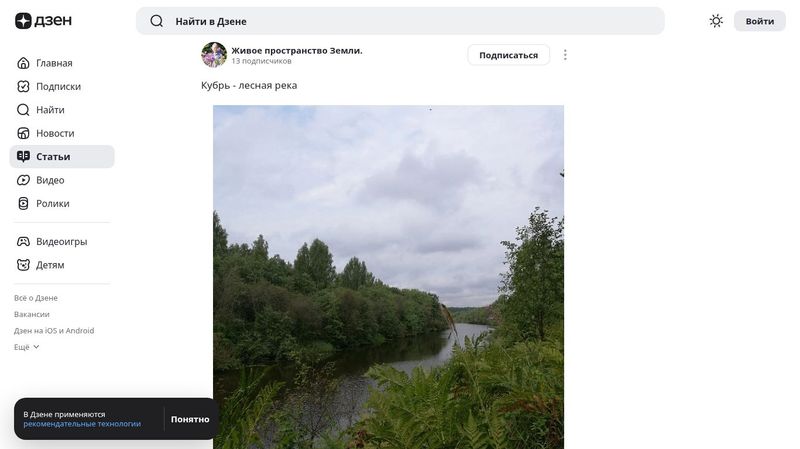Open the Ролики section
The height and width of the screenshot is (449, 800).
point(52,203)
